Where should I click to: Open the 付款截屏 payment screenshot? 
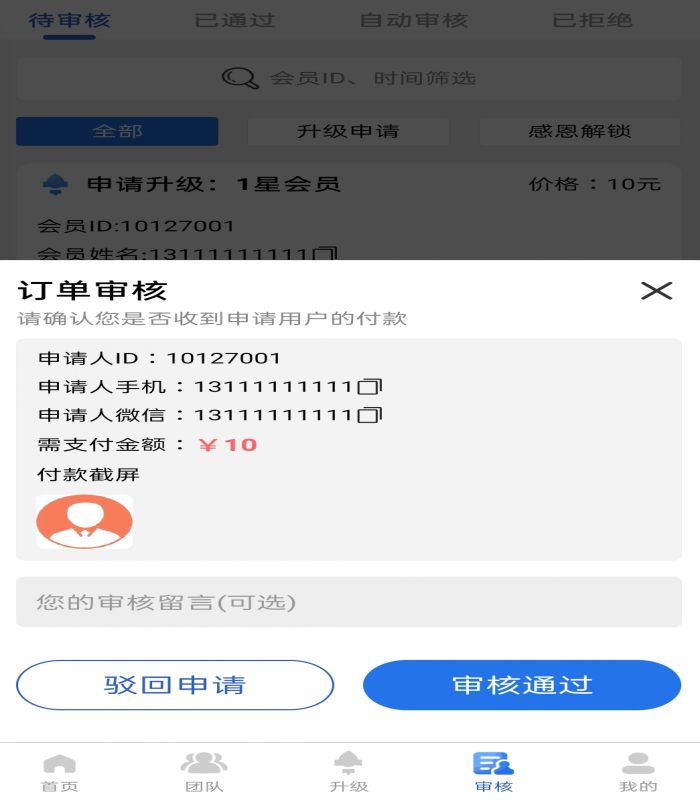(84, 522)
